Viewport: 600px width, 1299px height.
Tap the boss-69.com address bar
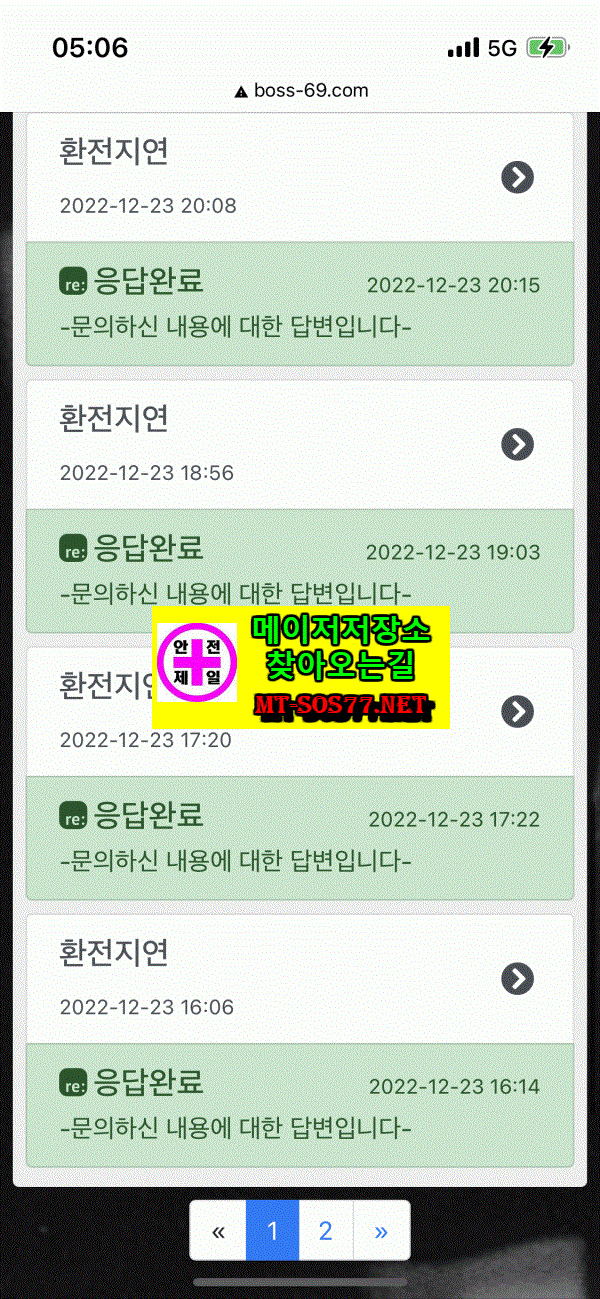[x=300, y=91]
